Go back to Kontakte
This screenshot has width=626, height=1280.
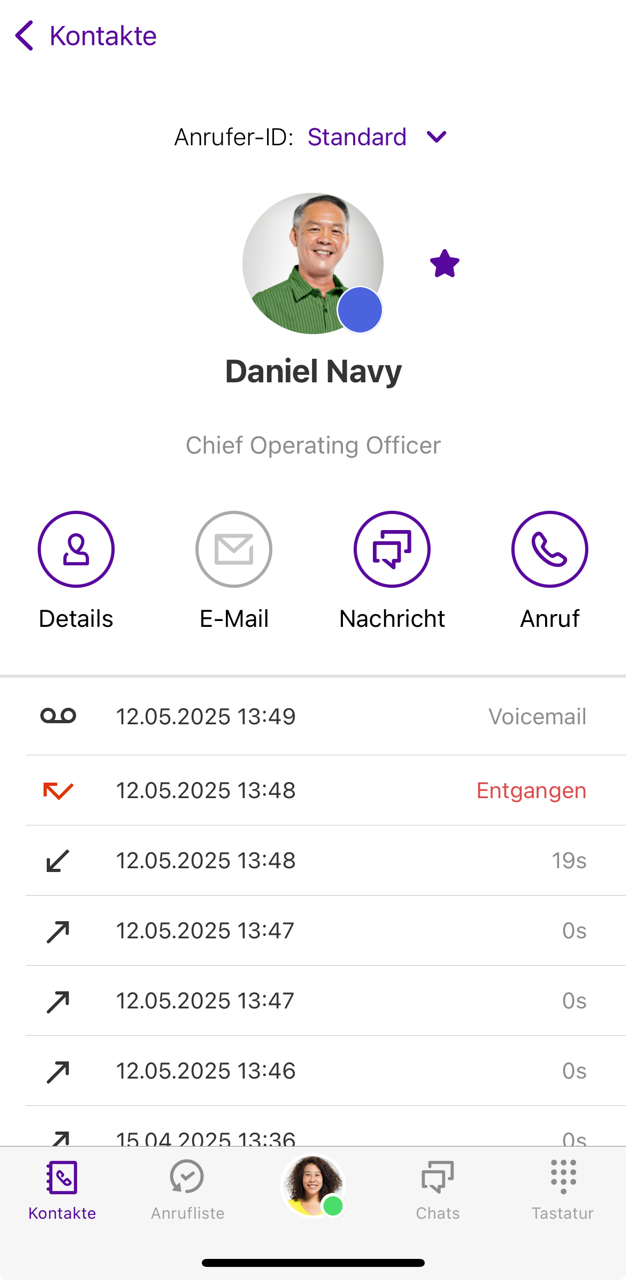point(85,36)
